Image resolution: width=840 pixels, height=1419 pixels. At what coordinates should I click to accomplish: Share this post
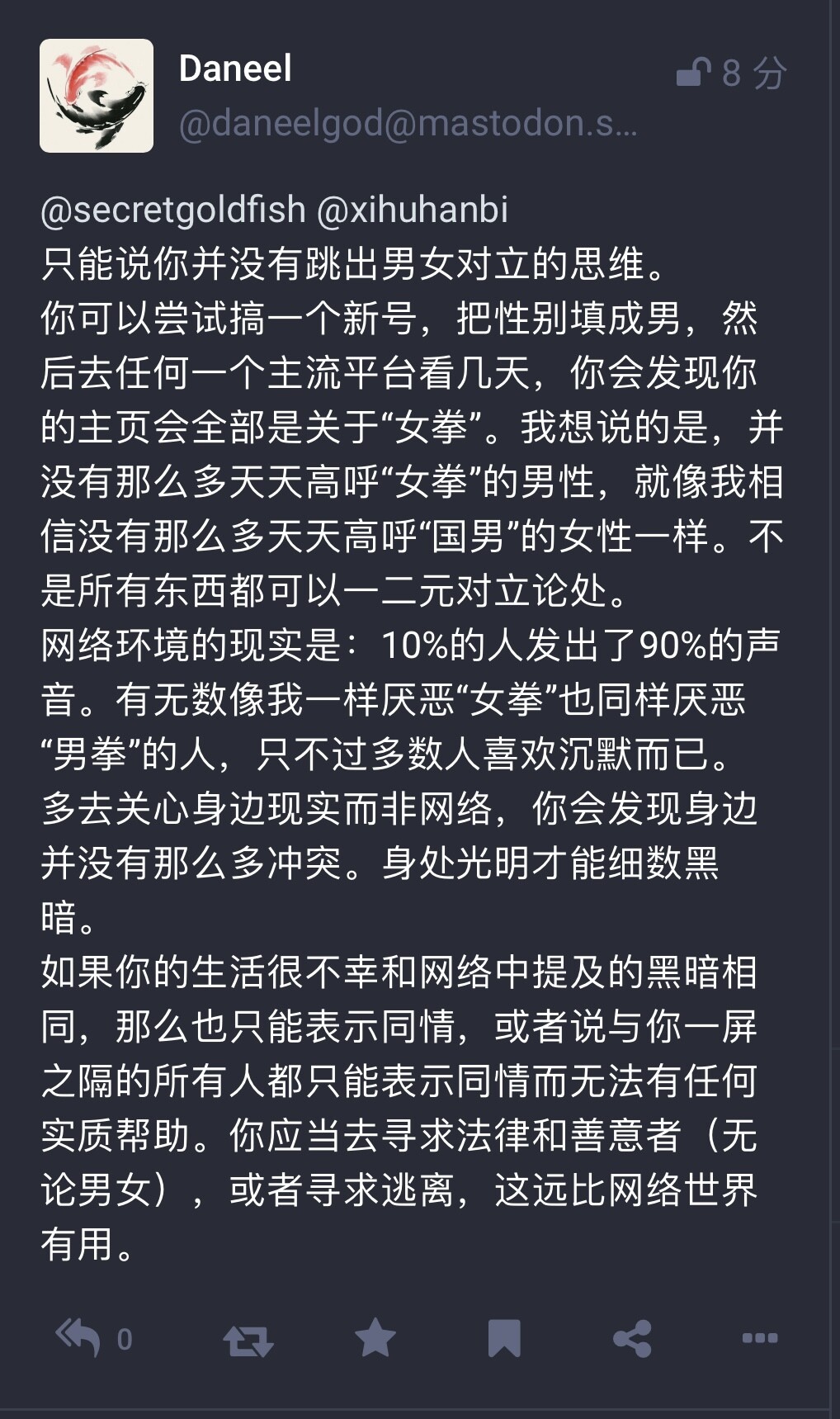[x=632, y=1338]
